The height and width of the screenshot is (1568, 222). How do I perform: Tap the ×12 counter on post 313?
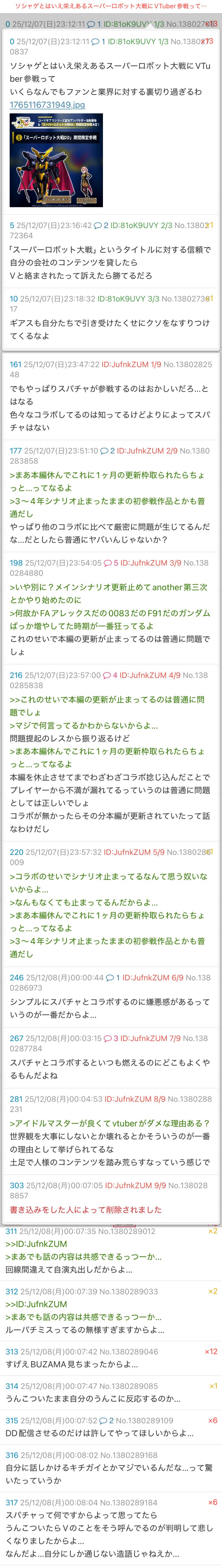click(x=210, y=1351)
